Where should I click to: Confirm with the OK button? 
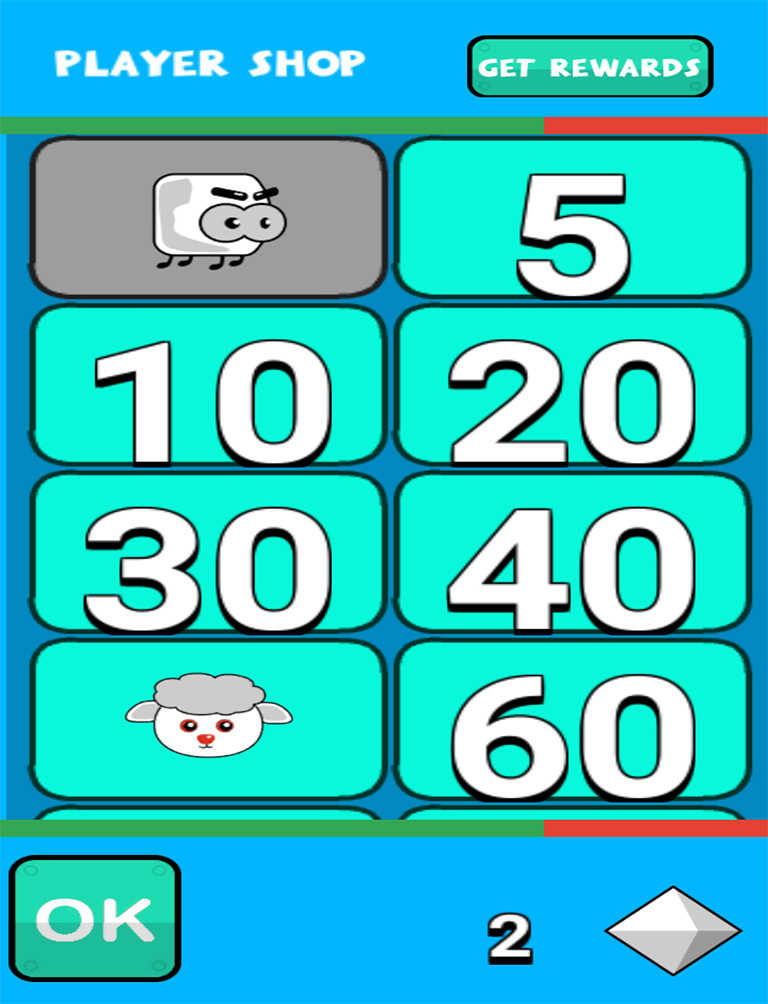point(95,919)
